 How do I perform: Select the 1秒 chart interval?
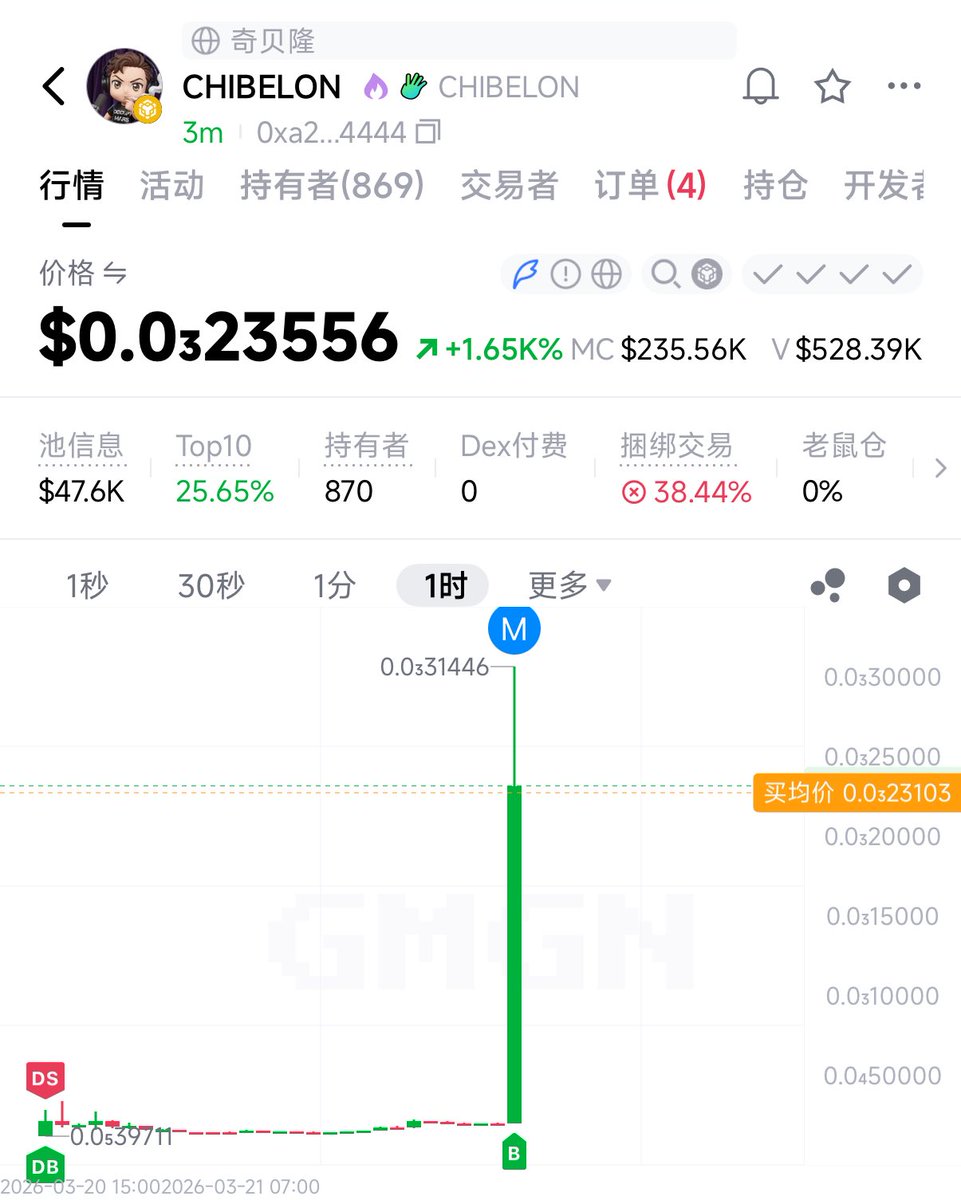click(x=87, y=586)
